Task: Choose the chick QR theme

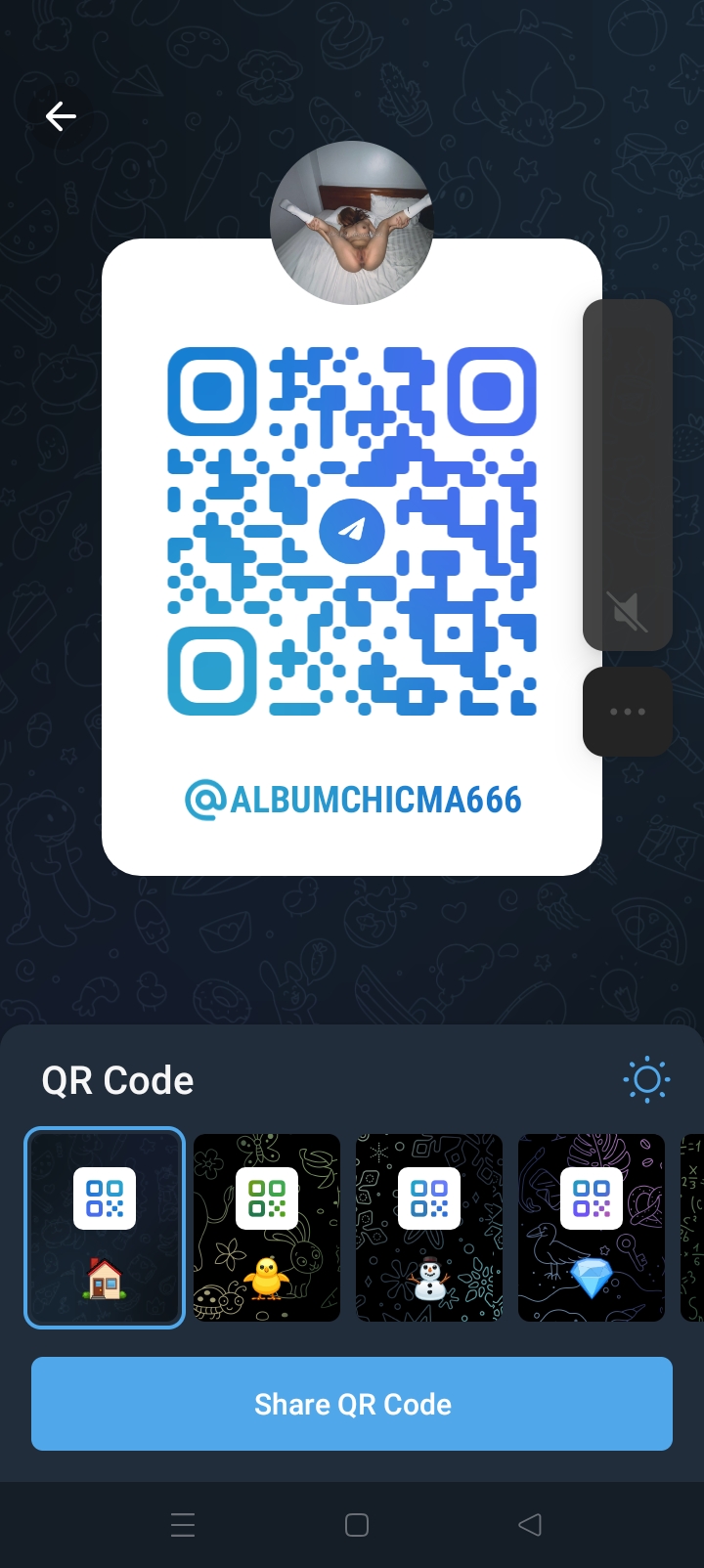Action: pyautogui.click(x=267, y=1228)
